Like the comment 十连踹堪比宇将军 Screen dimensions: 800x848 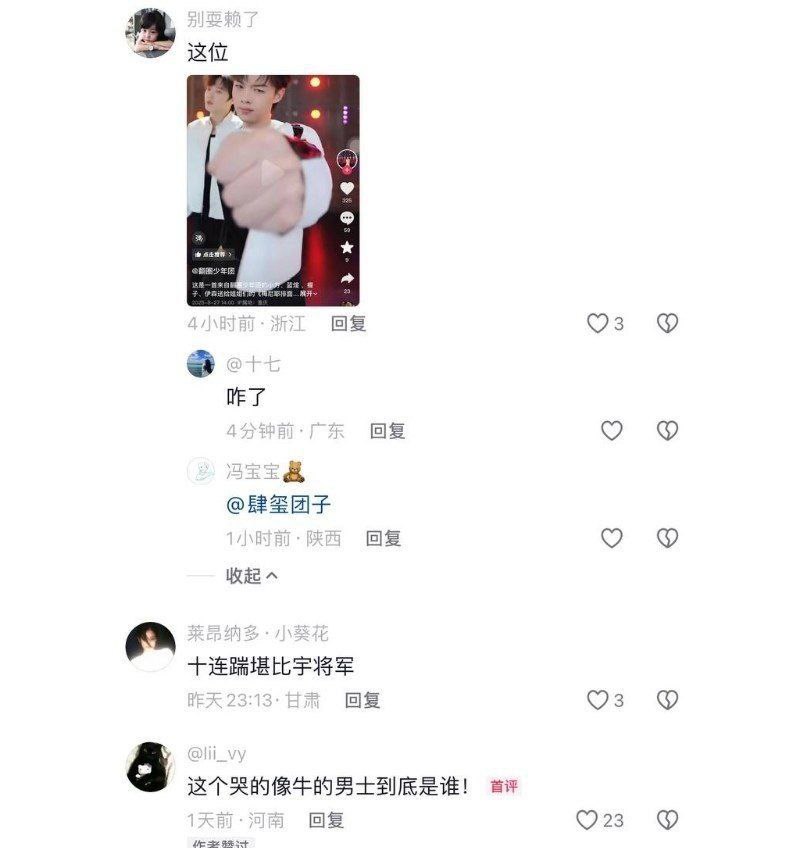tap(597, 700)
